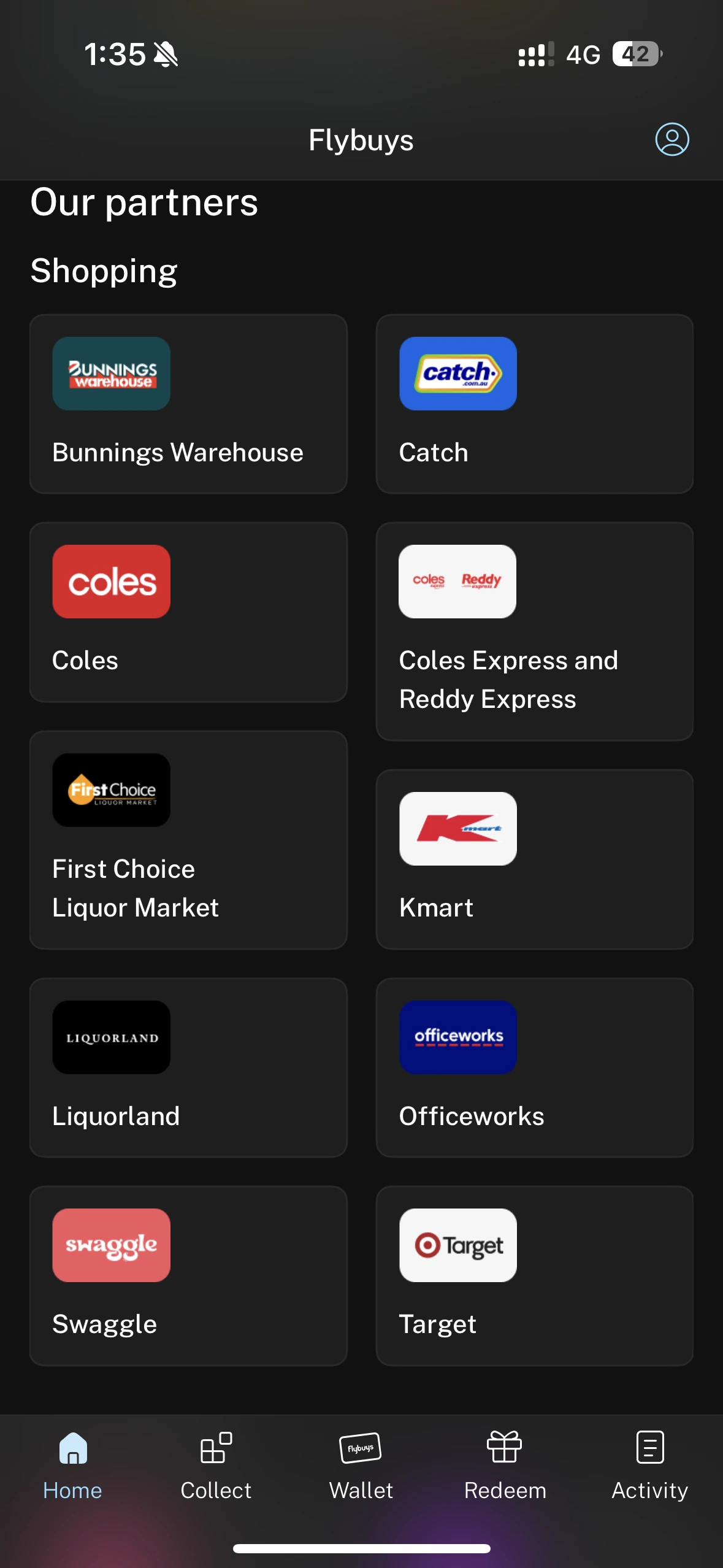Screen dimensions: 723x1568
Task: Tap the Kmart partner card
Action: [x=534, y=859]
